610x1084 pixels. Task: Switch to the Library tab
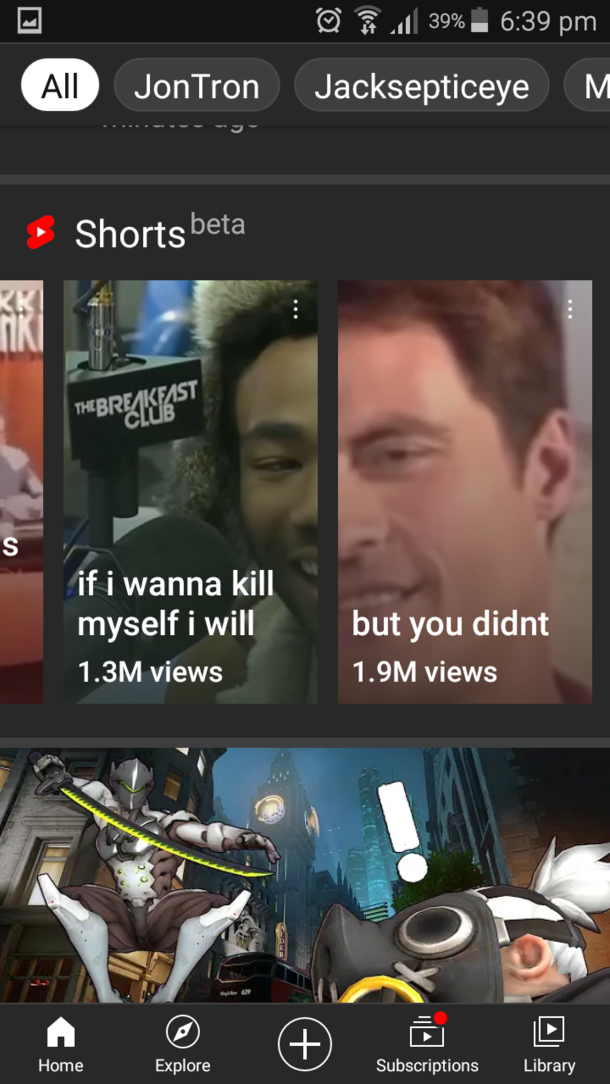549,1044
